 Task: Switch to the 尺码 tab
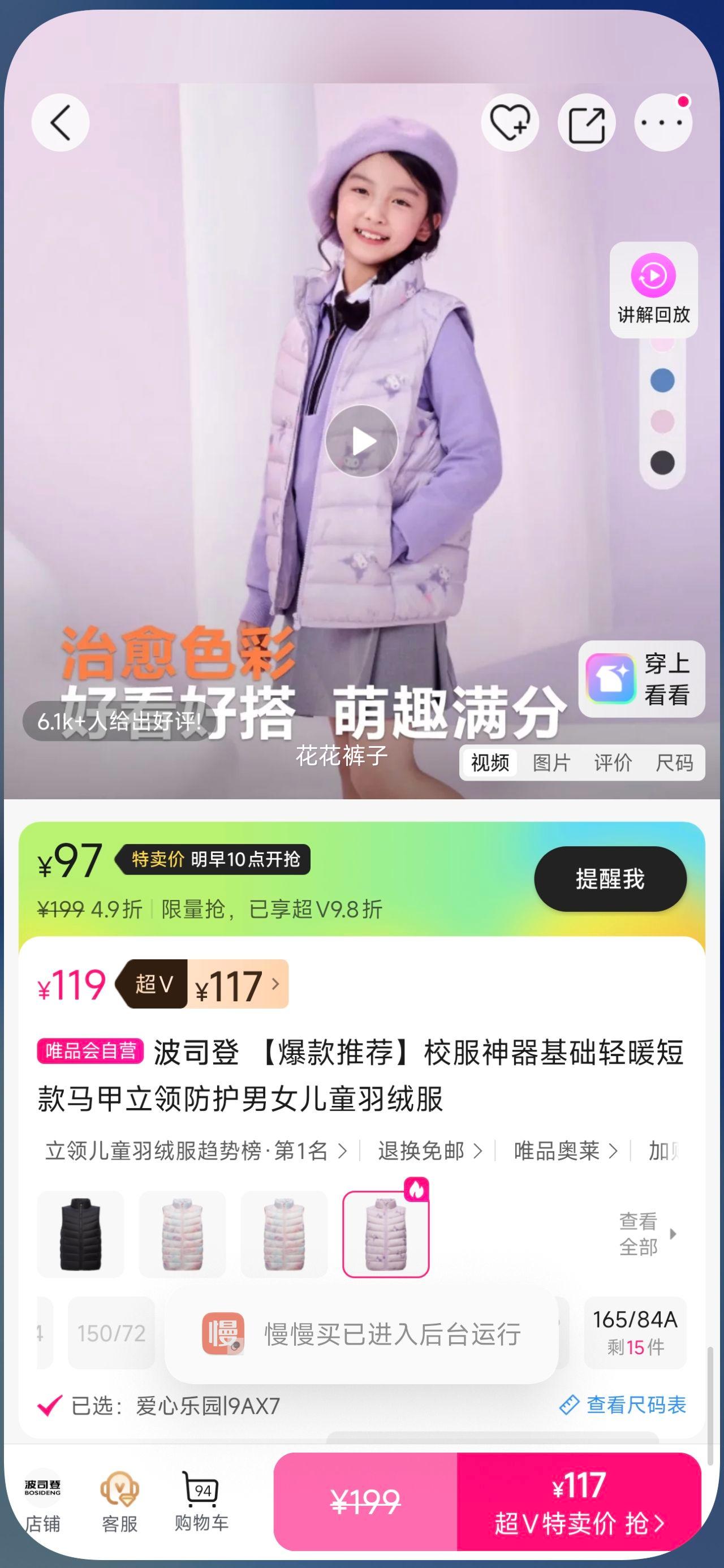point(674,763)
